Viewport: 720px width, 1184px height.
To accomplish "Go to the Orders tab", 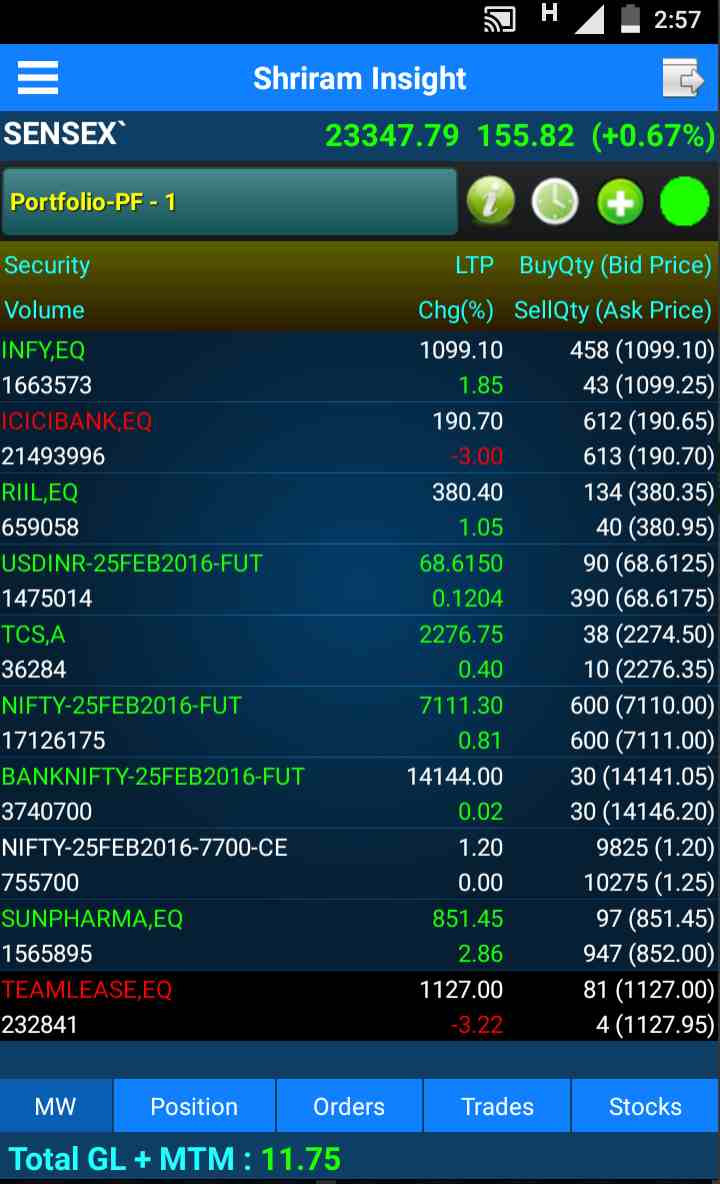I will point(349,1106).
